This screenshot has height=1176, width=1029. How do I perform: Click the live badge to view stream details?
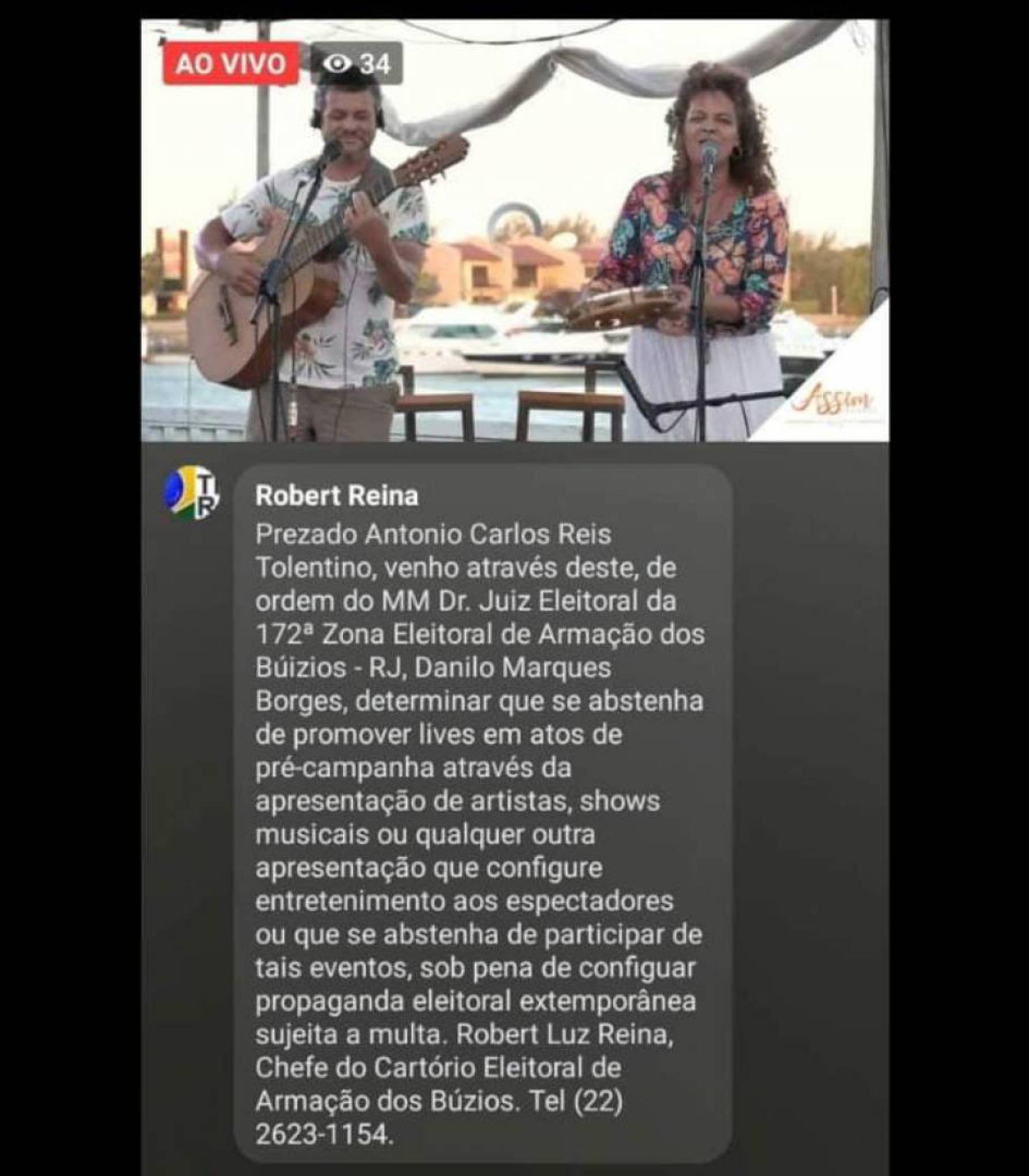[x=232, y=61]
